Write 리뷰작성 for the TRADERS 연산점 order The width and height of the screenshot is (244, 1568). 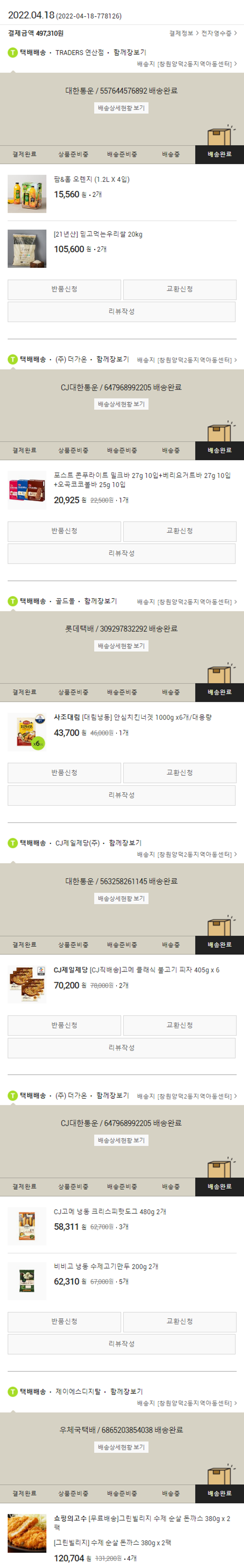click(x=122, y=312)
